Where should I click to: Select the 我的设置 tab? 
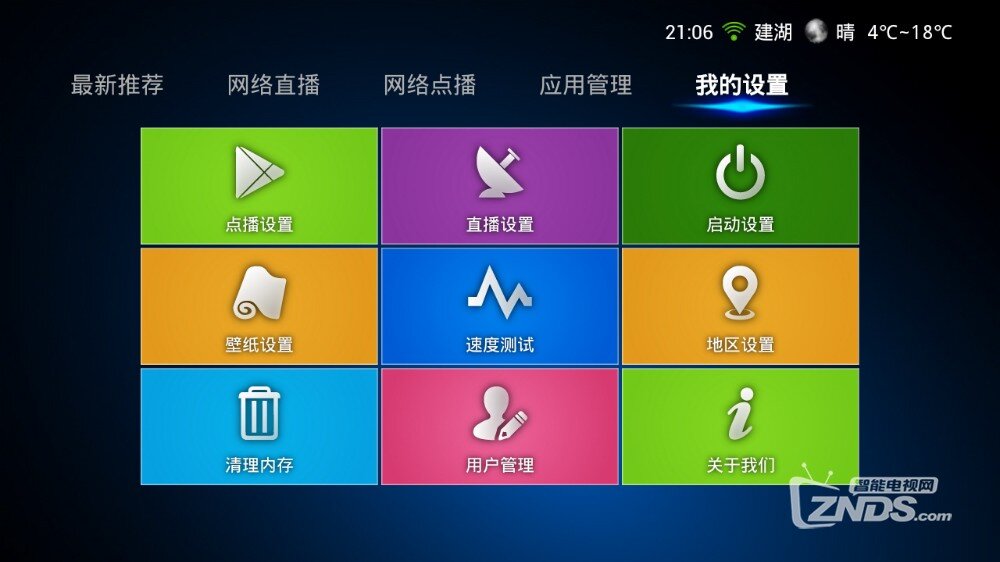click(x=741, y=85)
